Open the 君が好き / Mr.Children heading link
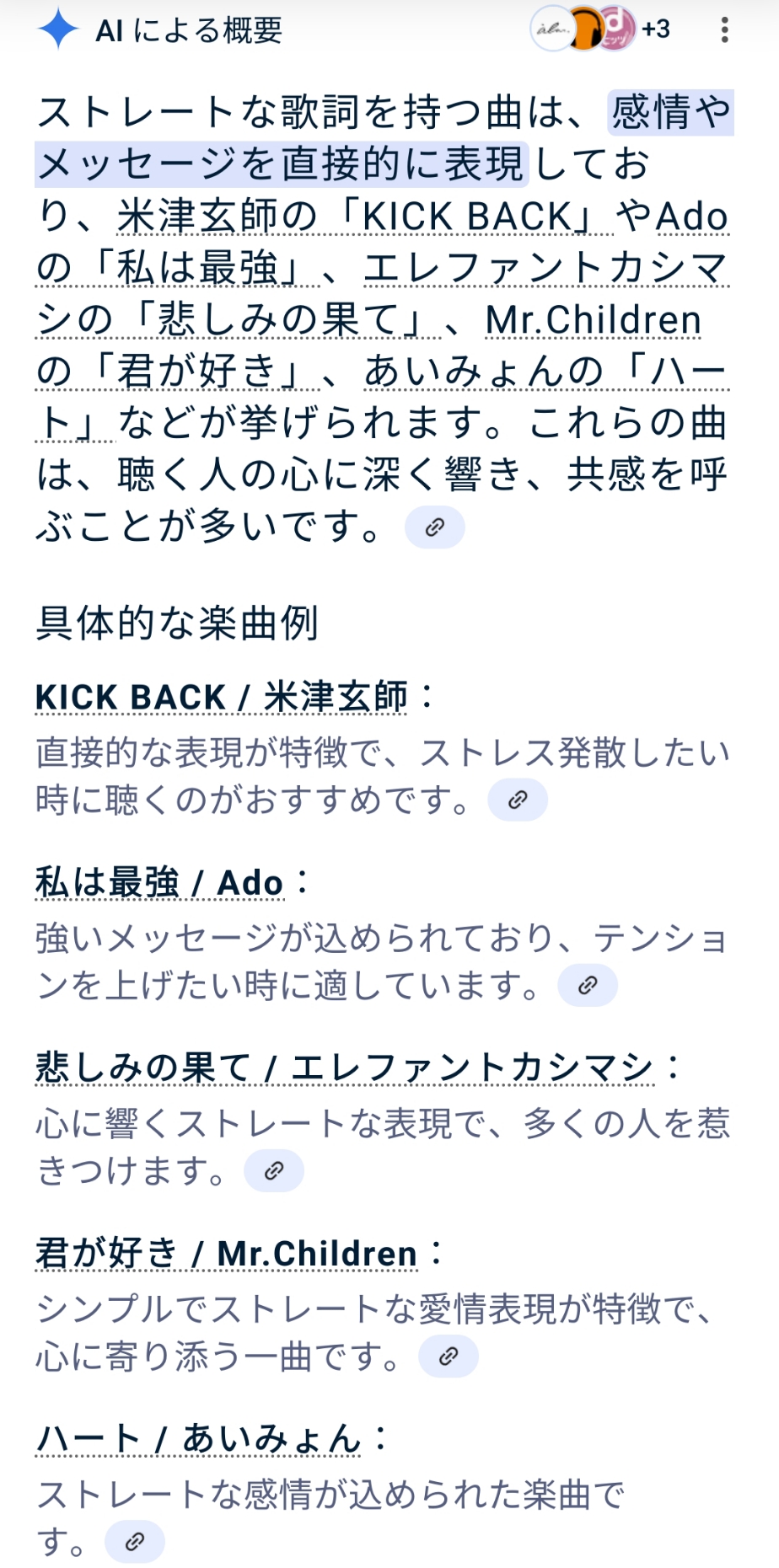Image resolution: width=779 pixels, height=1568 pixels. tap(226, 1254)
